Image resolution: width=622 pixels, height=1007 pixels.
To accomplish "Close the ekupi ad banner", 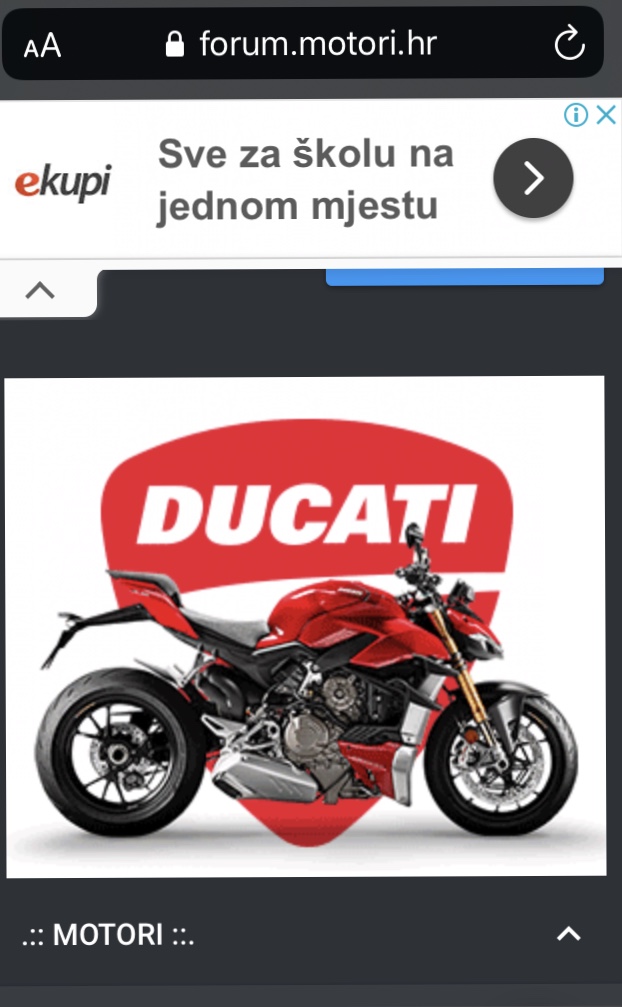I will click(607, 115).
